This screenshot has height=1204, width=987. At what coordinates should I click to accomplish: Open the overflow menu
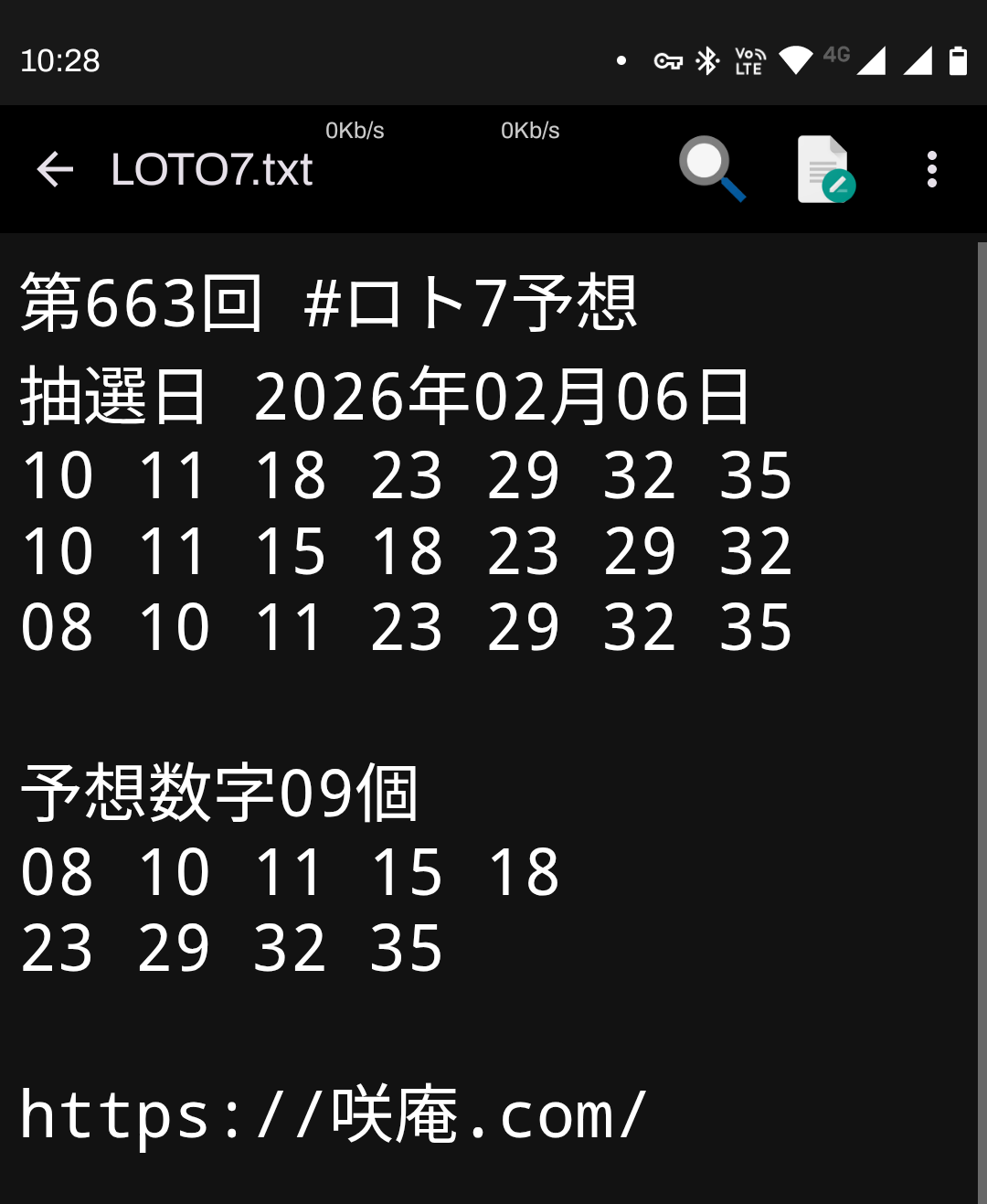pyautogui.click(x=931, y=169)
